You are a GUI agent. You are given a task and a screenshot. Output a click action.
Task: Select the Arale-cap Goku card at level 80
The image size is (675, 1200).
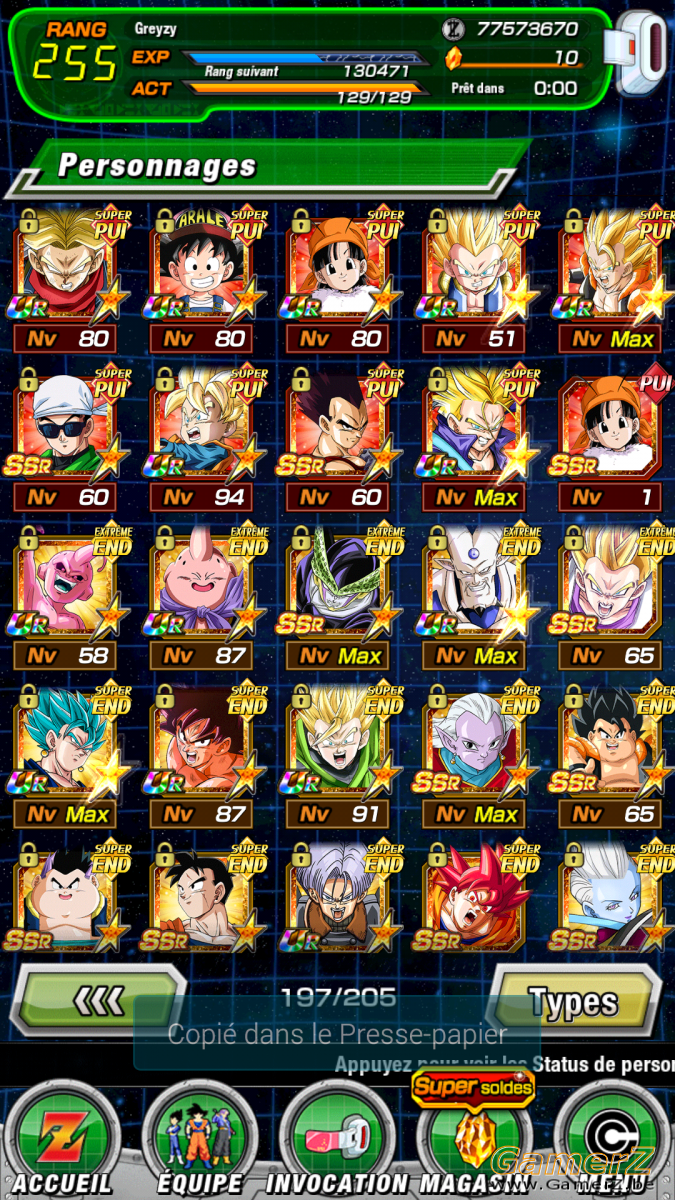tap(203, 280)
